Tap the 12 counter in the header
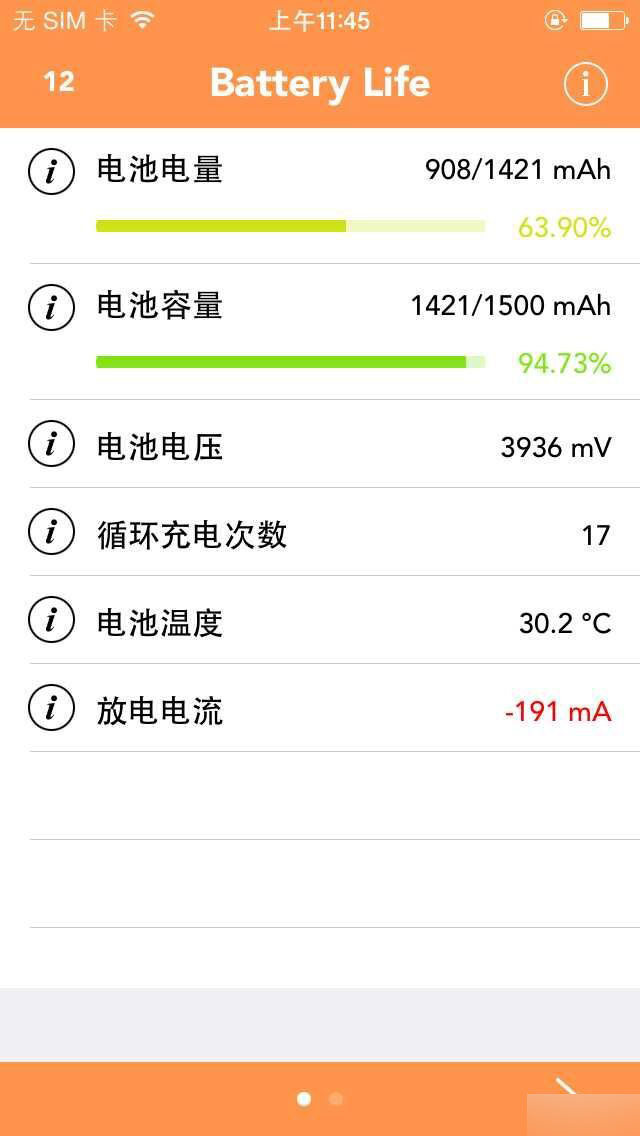Screen dimensions: 640x1136 point(59,82)
